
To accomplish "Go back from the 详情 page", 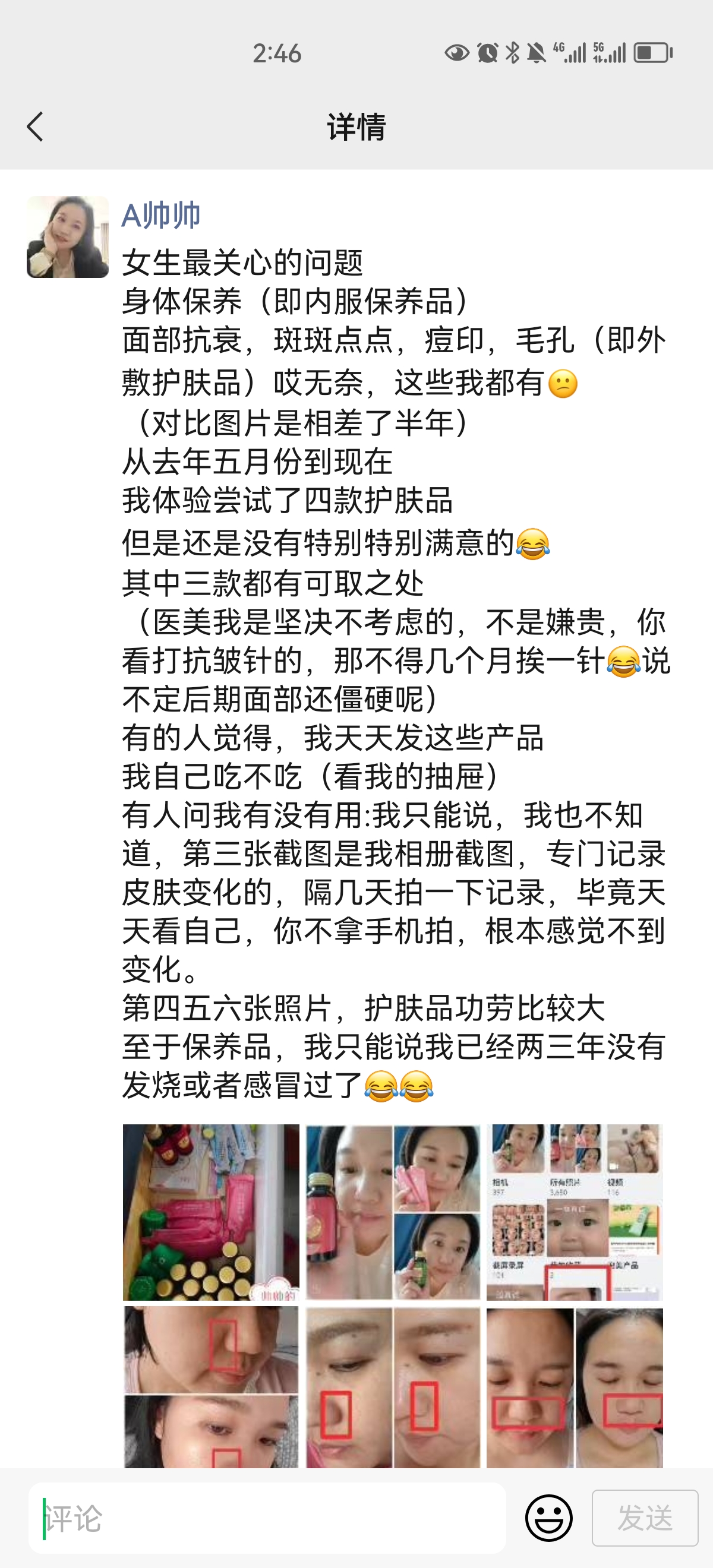I will pyautogui.click(x=35, y=127).
